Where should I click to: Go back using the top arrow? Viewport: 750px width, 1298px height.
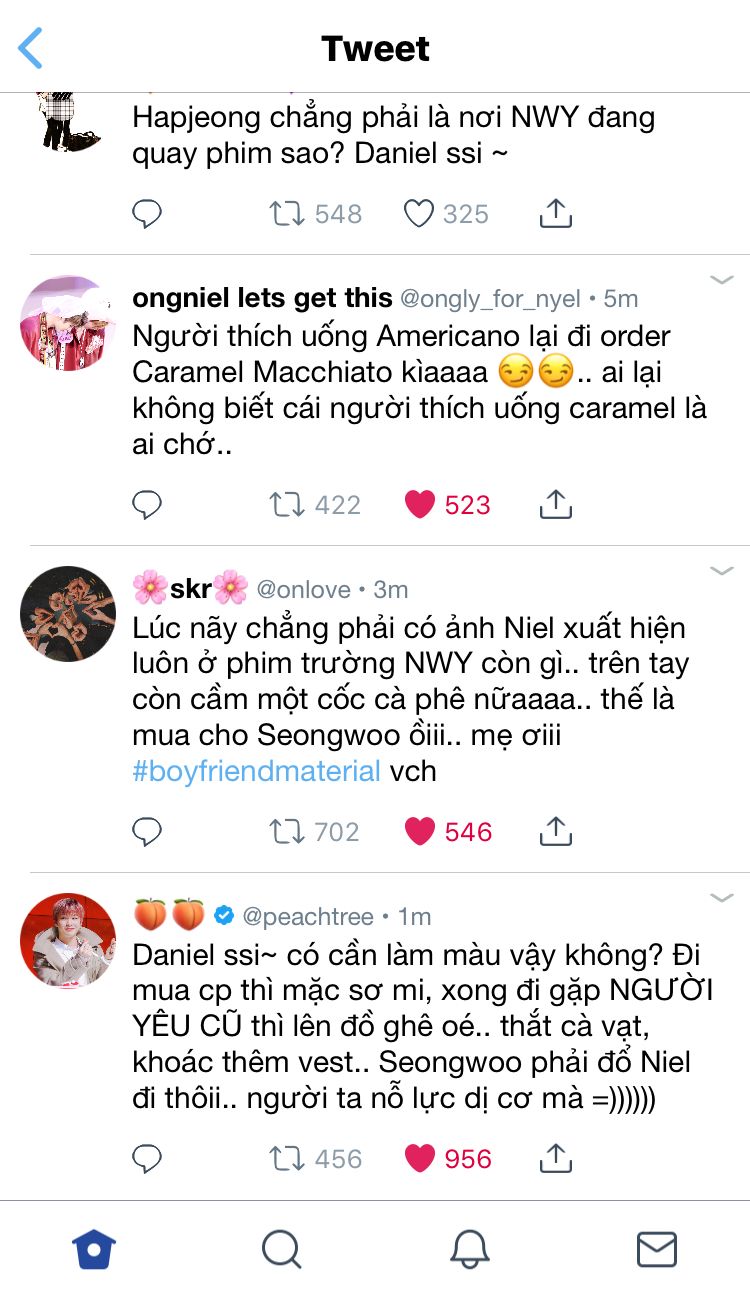coord(31,48)
